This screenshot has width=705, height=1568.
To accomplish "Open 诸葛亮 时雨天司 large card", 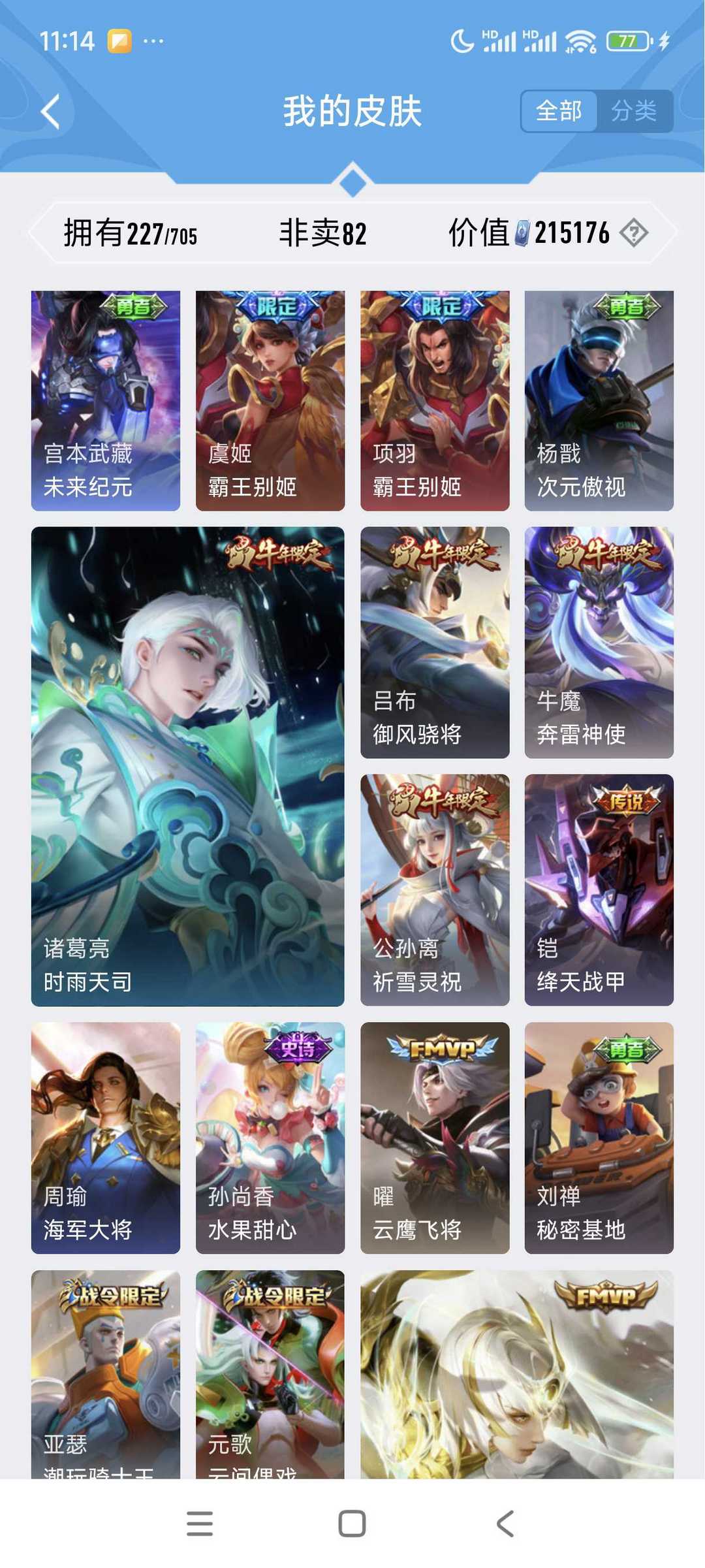I will coord(188,766).
